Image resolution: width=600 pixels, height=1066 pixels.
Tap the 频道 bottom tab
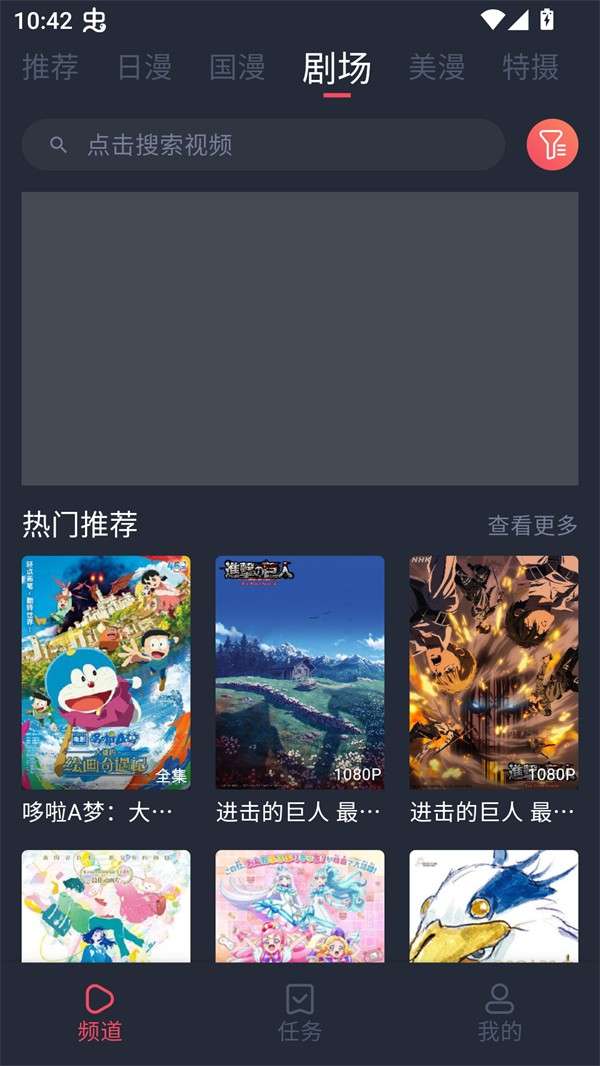pos(100,1012)
